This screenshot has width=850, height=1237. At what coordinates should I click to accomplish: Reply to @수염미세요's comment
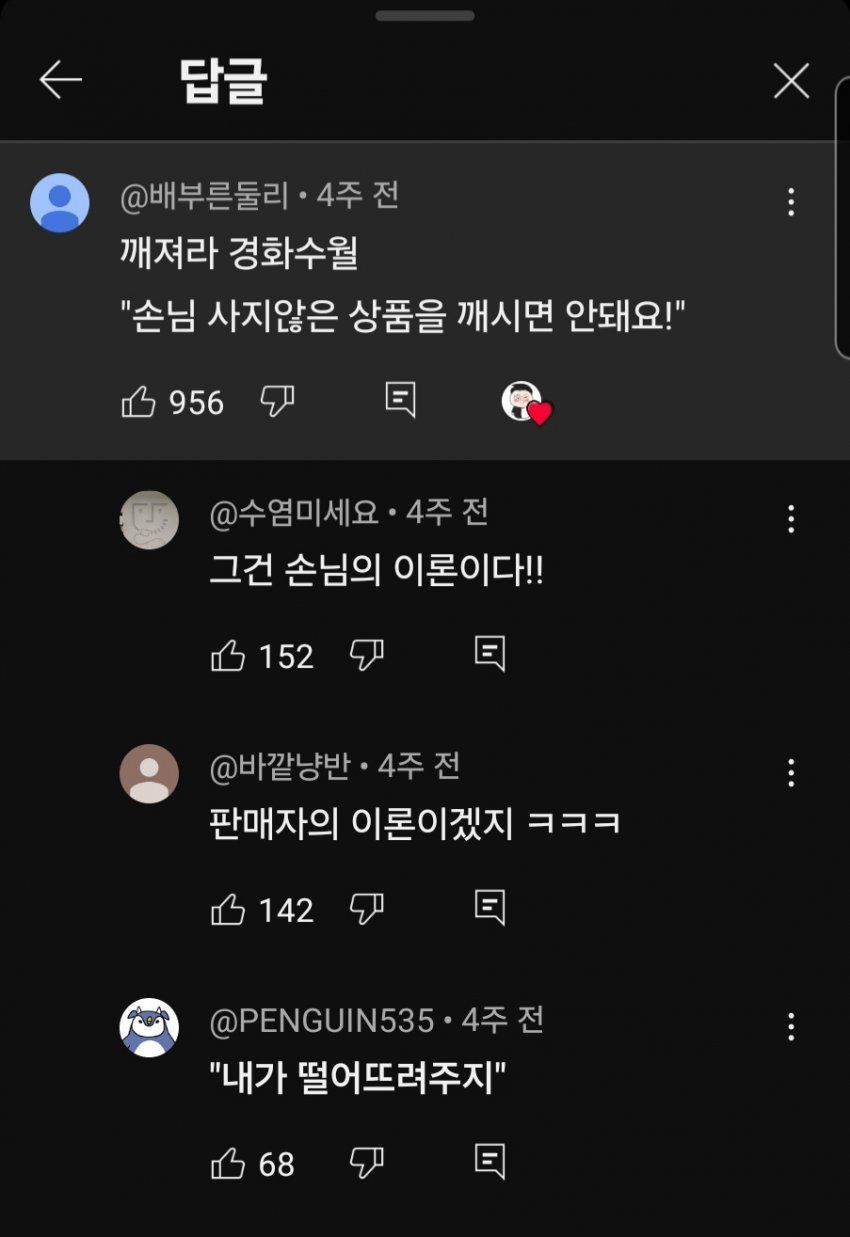pos(489,654)
